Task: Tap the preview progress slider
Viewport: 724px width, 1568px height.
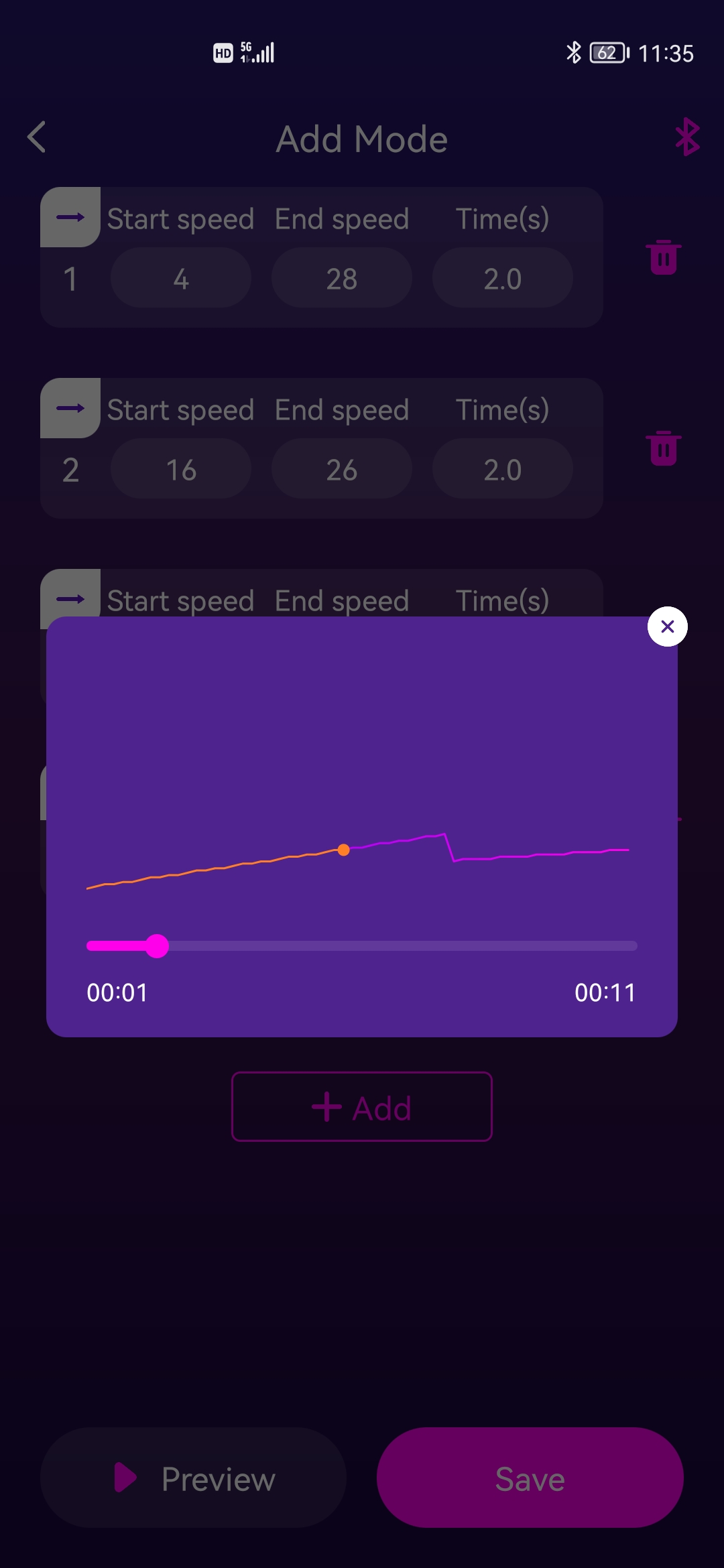Action: click(362, 946)
